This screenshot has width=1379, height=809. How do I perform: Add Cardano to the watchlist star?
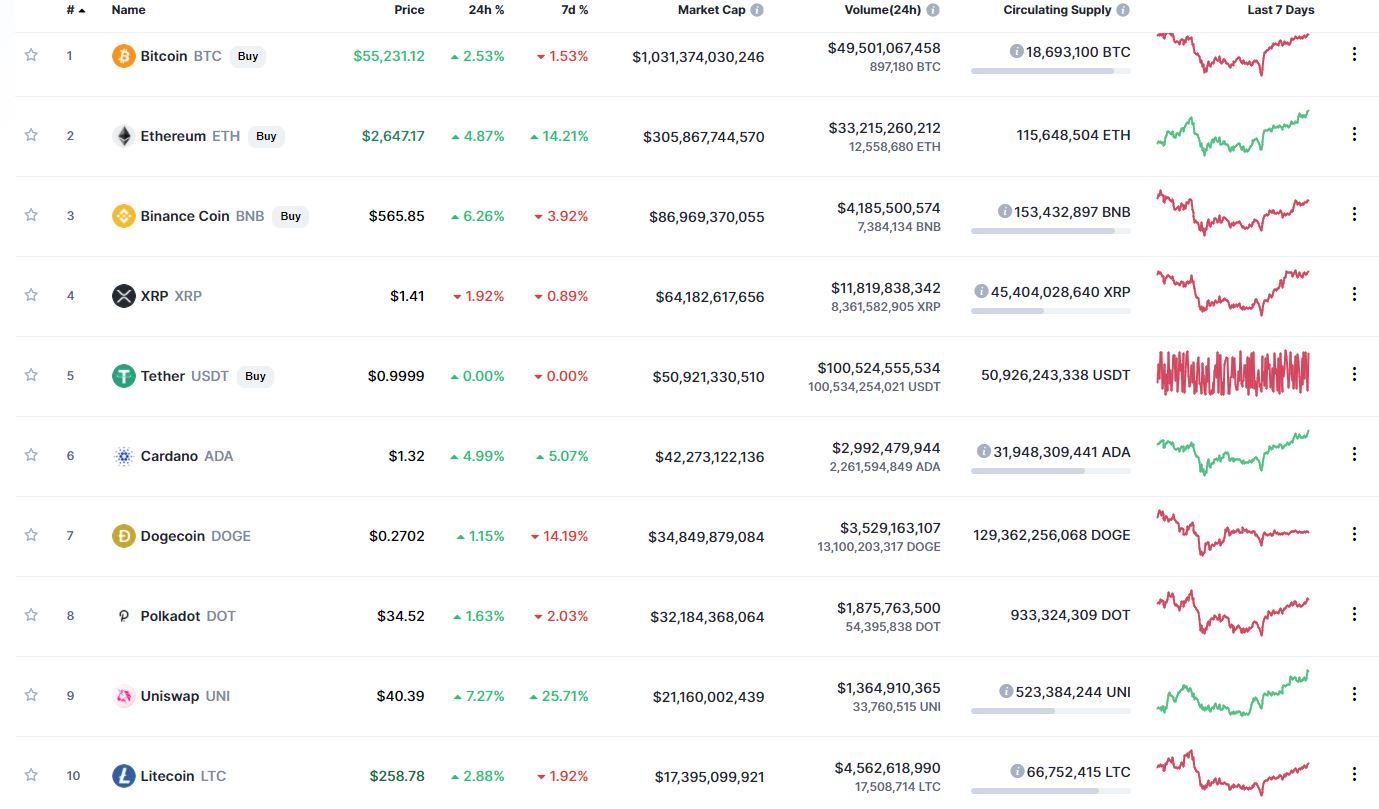[x=31, y=455]
